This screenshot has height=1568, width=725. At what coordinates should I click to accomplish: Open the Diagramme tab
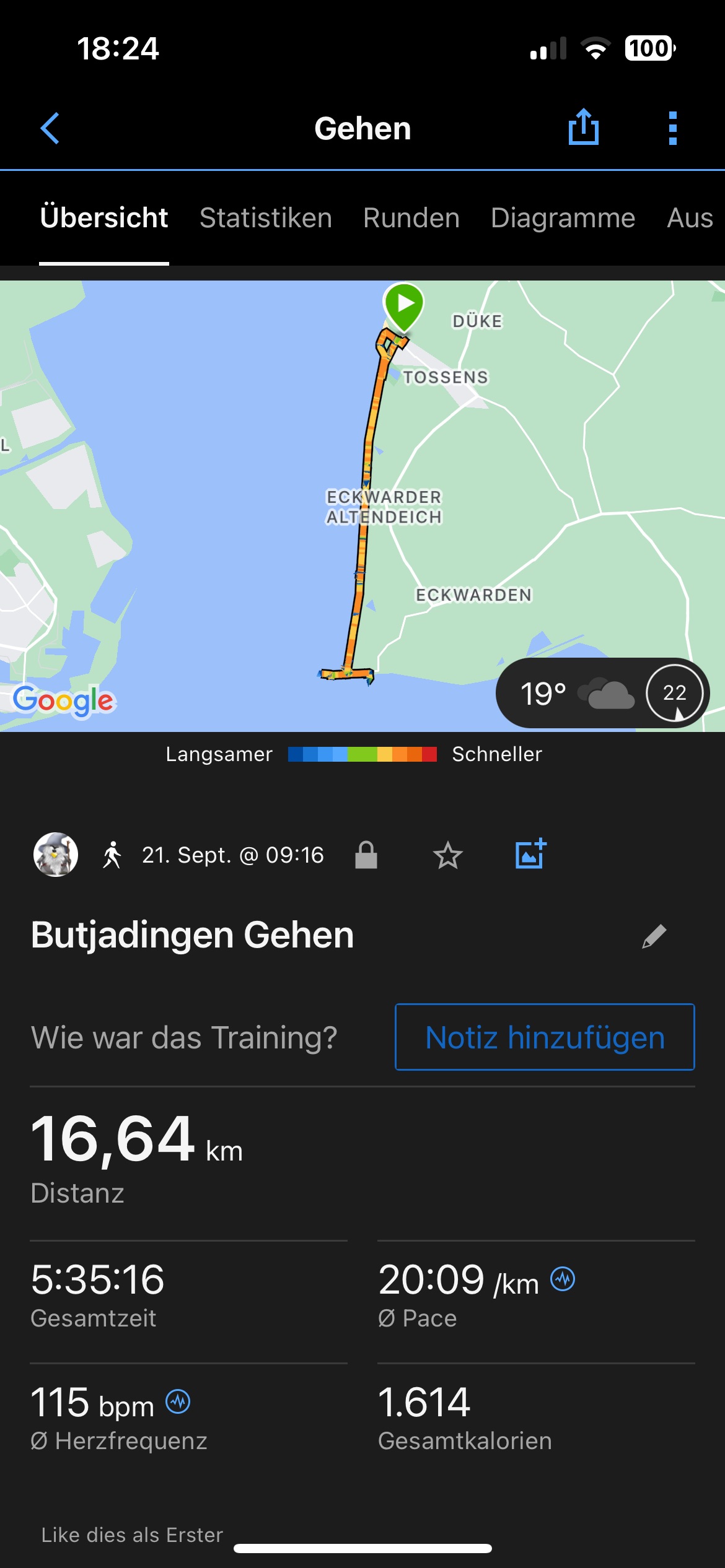coord(563,218)
